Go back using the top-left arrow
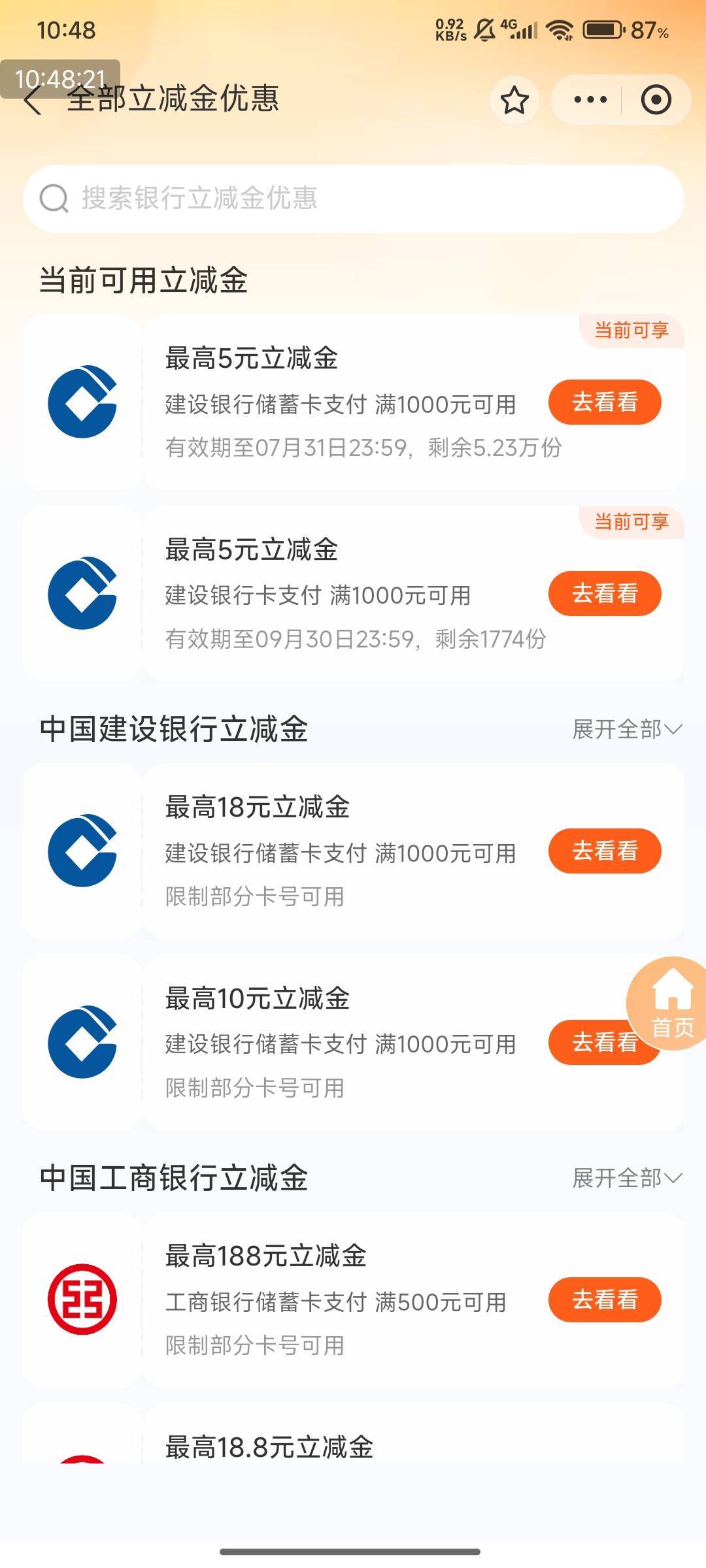 click(x=33, y=101)
